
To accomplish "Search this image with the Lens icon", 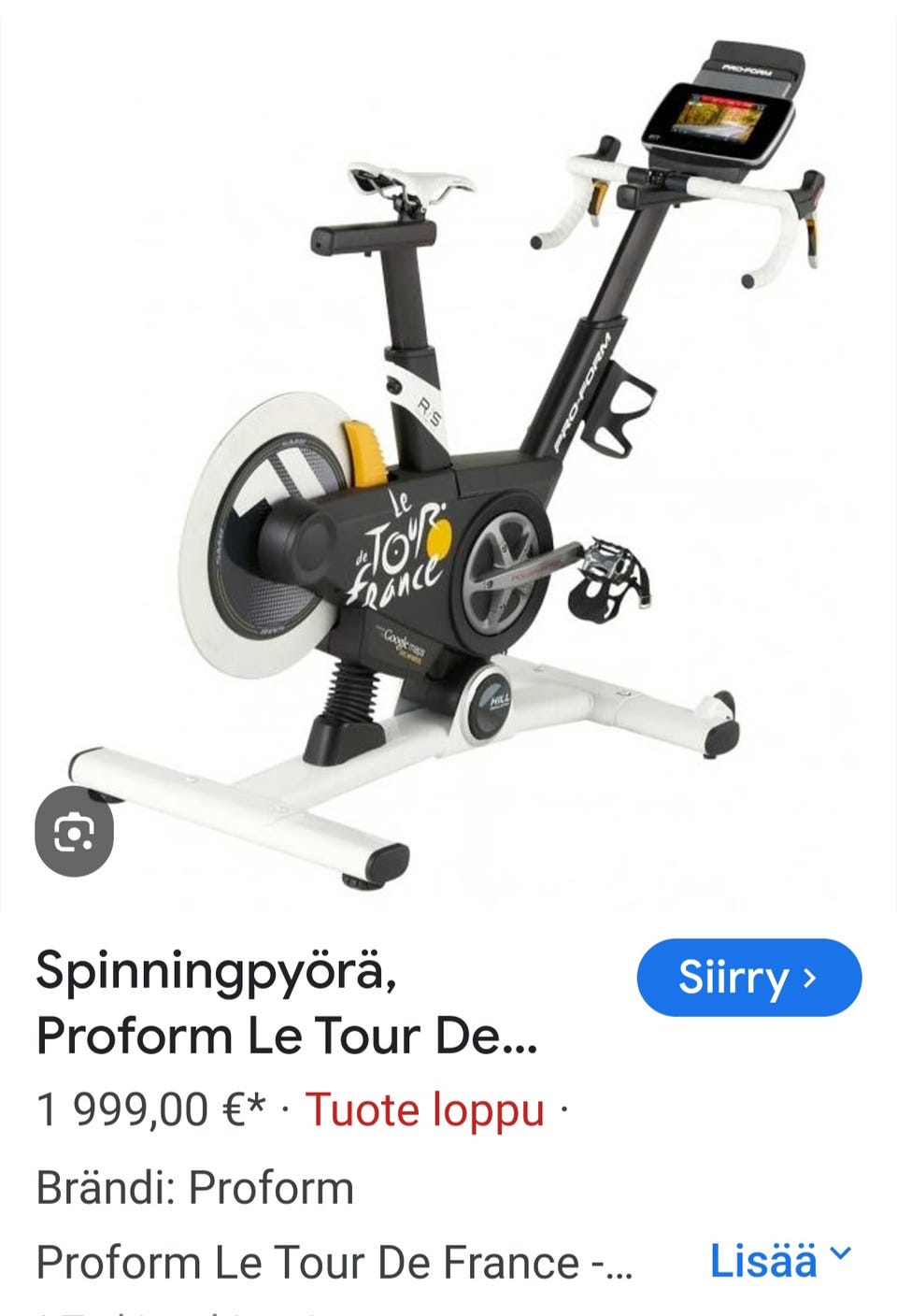I will (74, 832).
